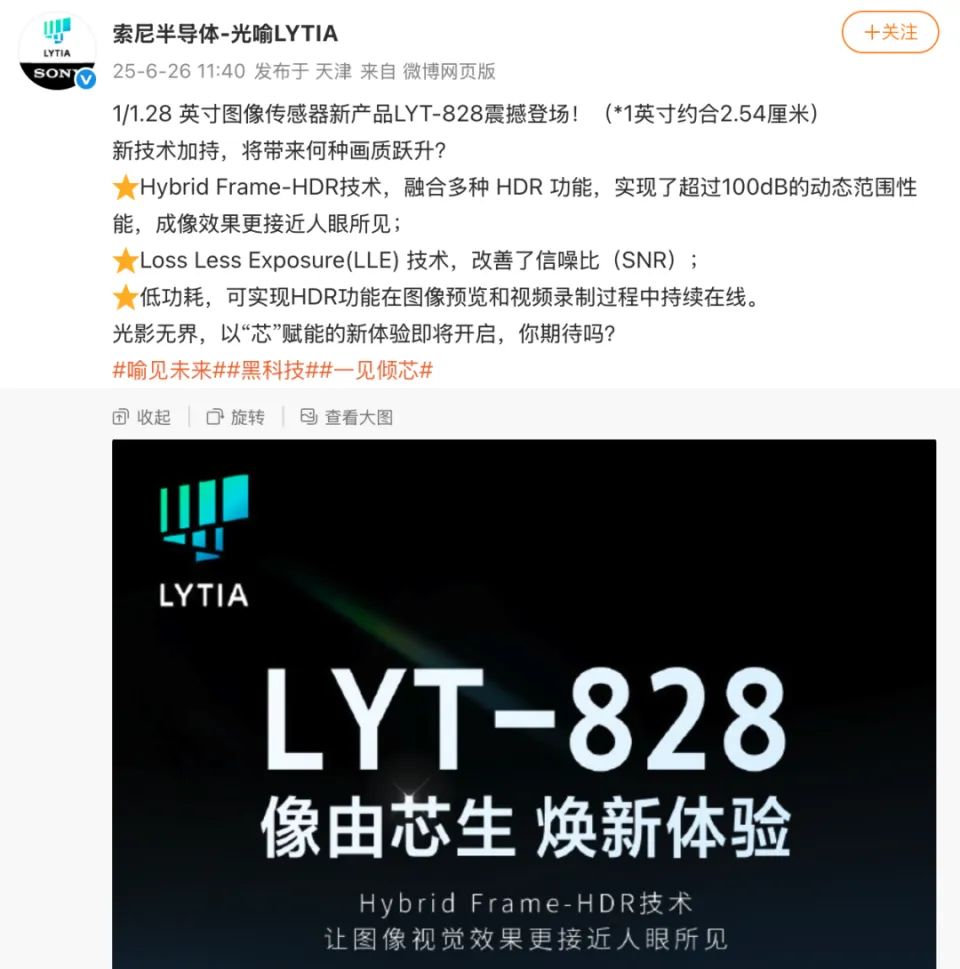
Task: Follow the account with +关注 button
Action: 890,32
